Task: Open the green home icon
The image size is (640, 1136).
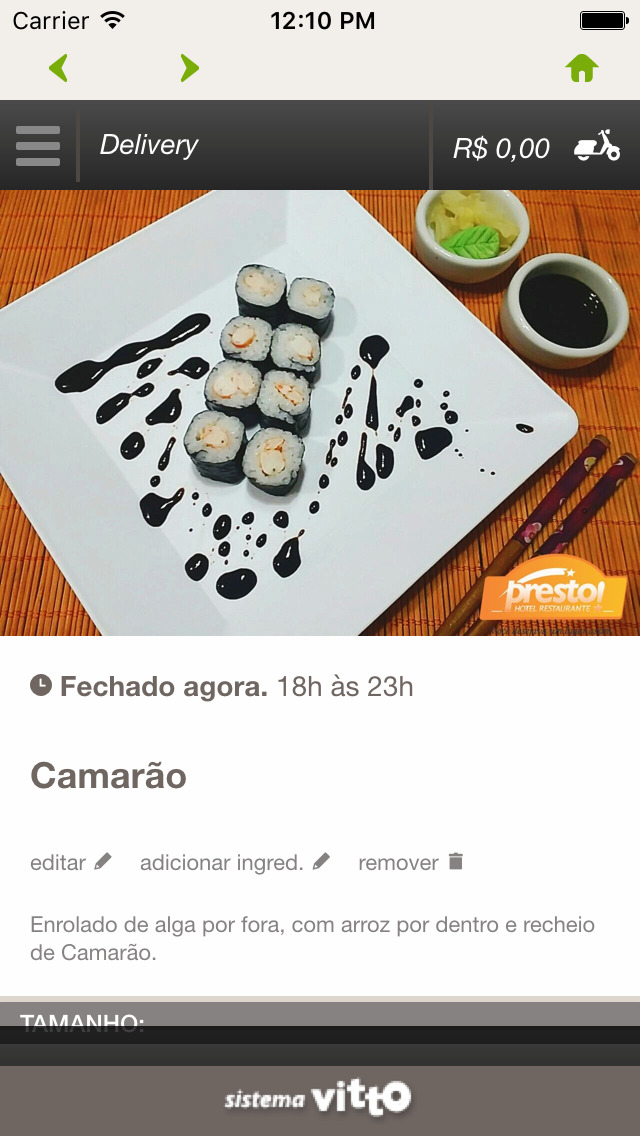Action: [582, 68]
